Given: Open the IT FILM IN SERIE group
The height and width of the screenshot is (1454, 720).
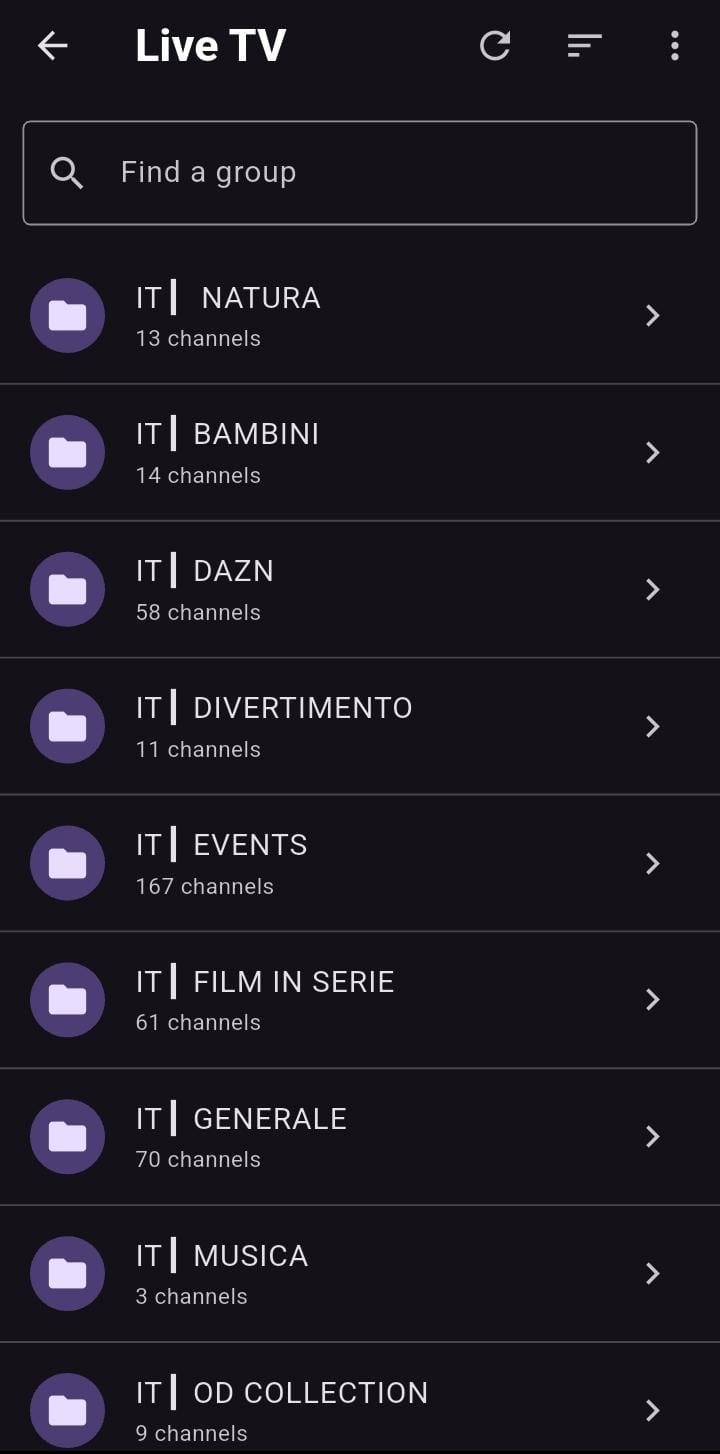Looking at the screenshot, I should pos(360,999).
